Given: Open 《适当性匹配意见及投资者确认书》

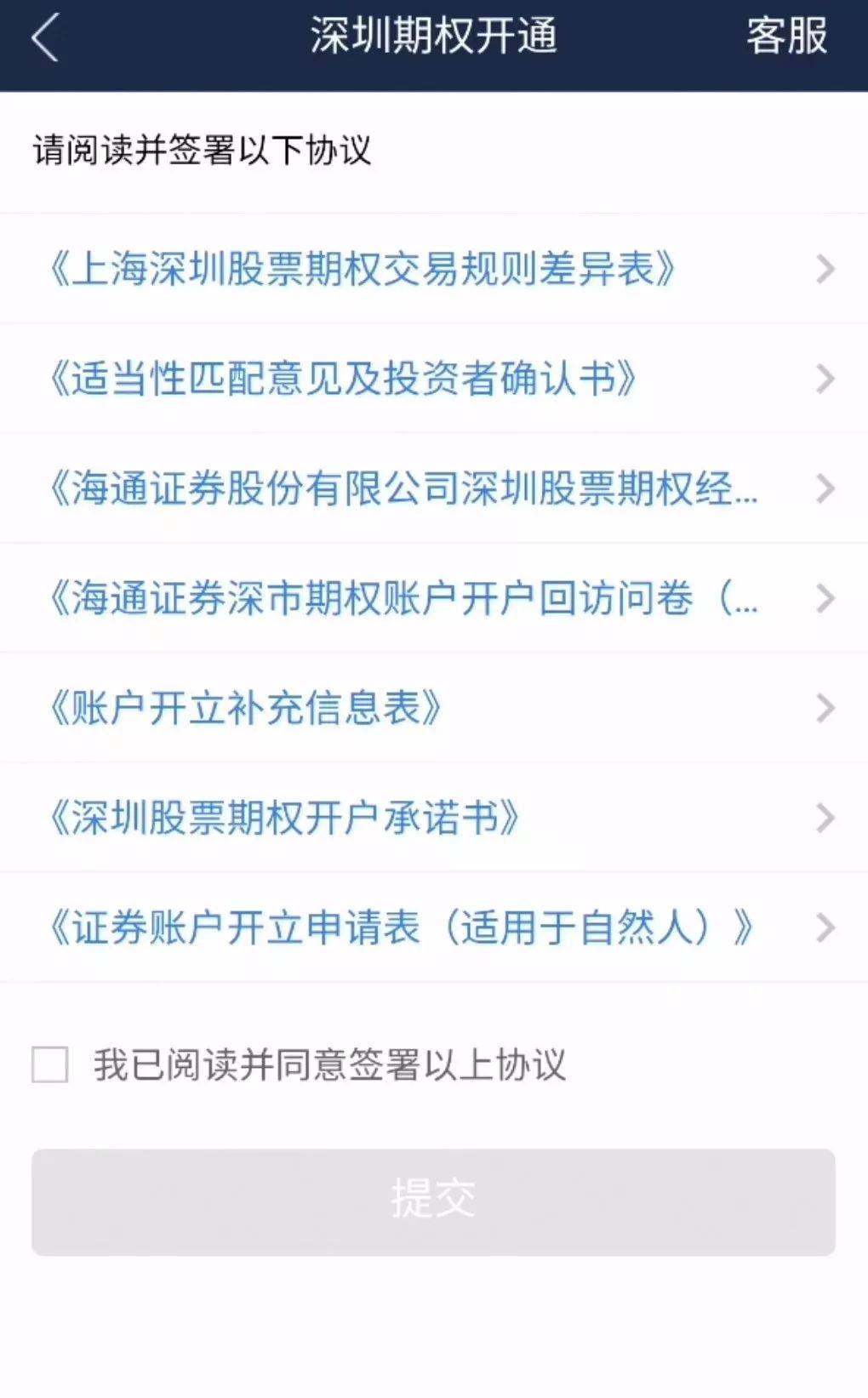Looking at the screenshot, I should [434, 379].
